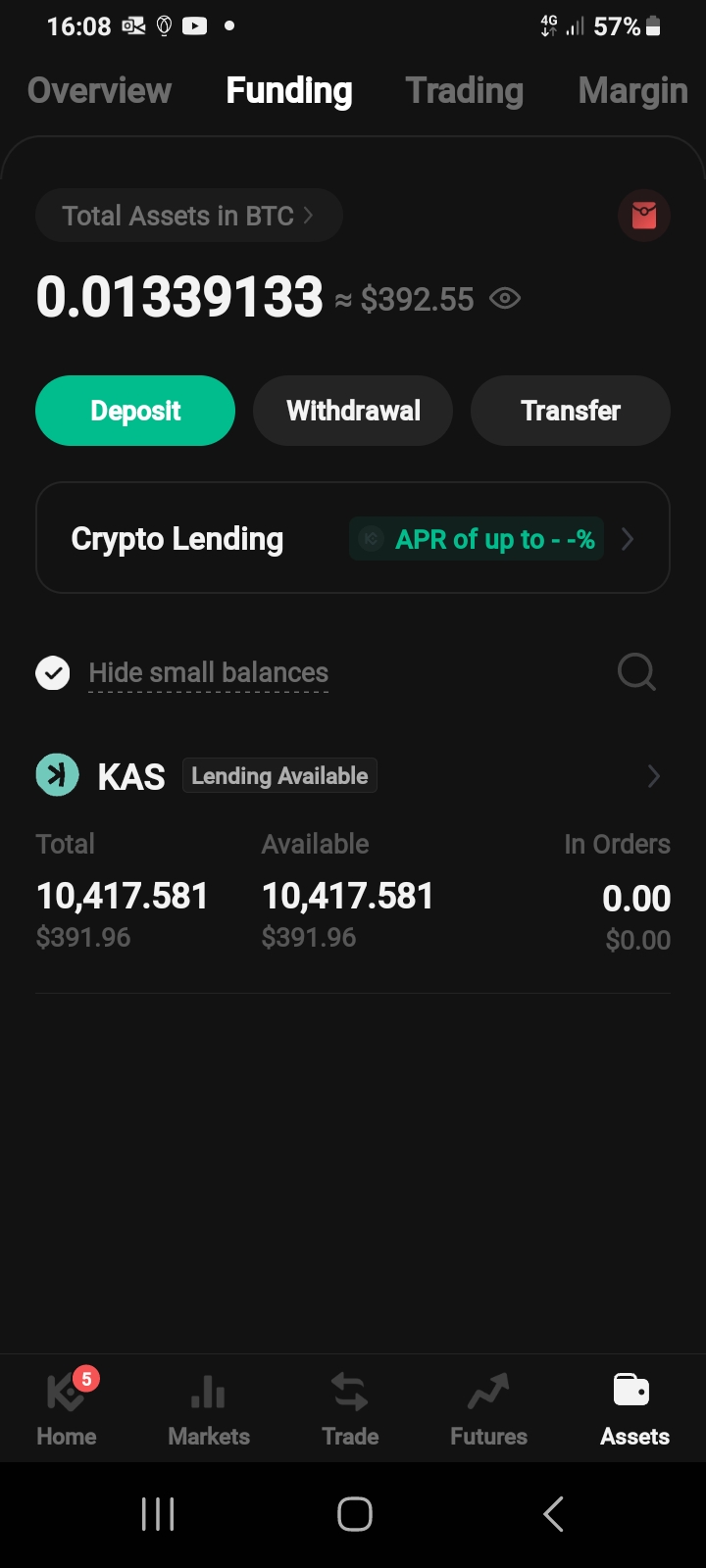706x1568 pixels.
Task: Switch to the Trade tab
Action: (350, 1408)
